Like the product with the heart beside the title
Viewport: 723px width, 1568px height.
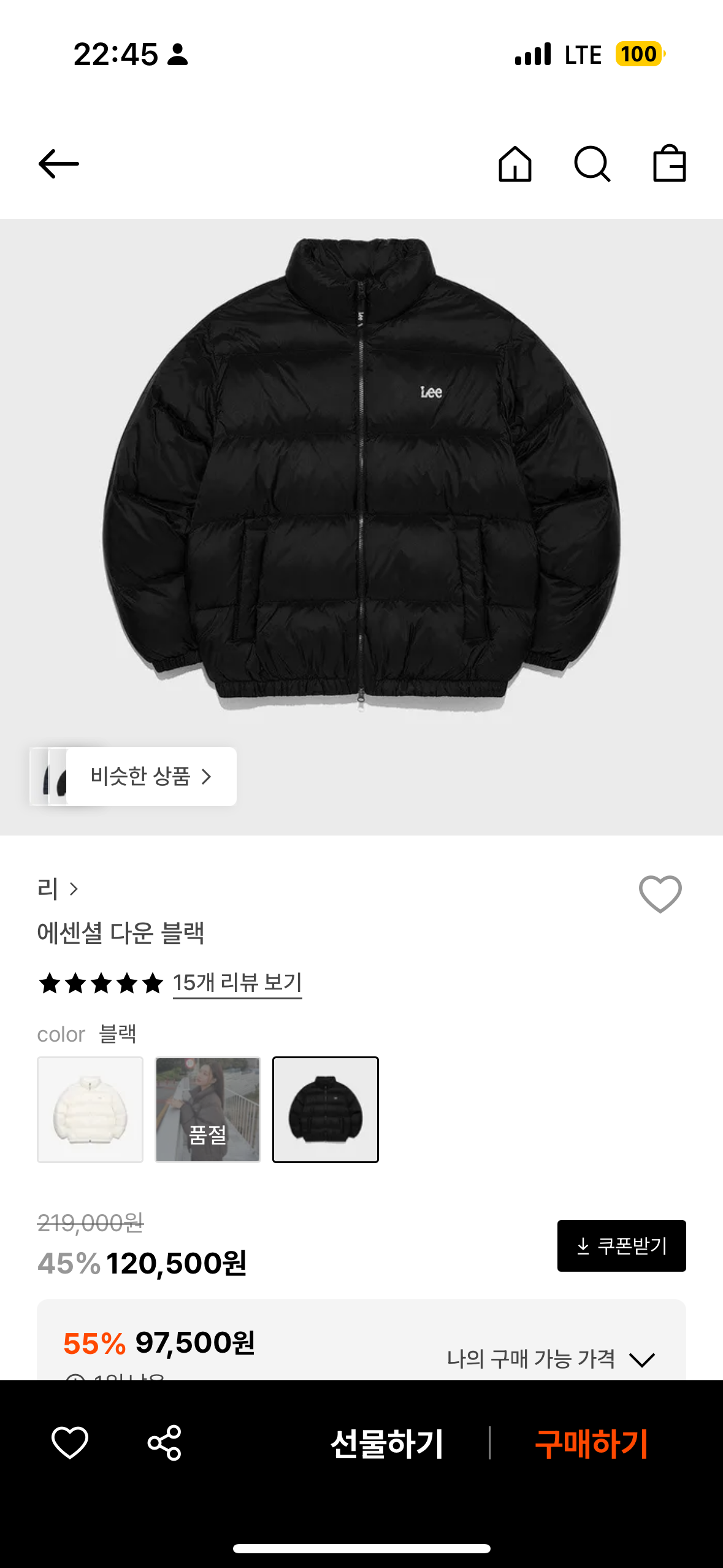pyautogui.click(x=660, y=894)
